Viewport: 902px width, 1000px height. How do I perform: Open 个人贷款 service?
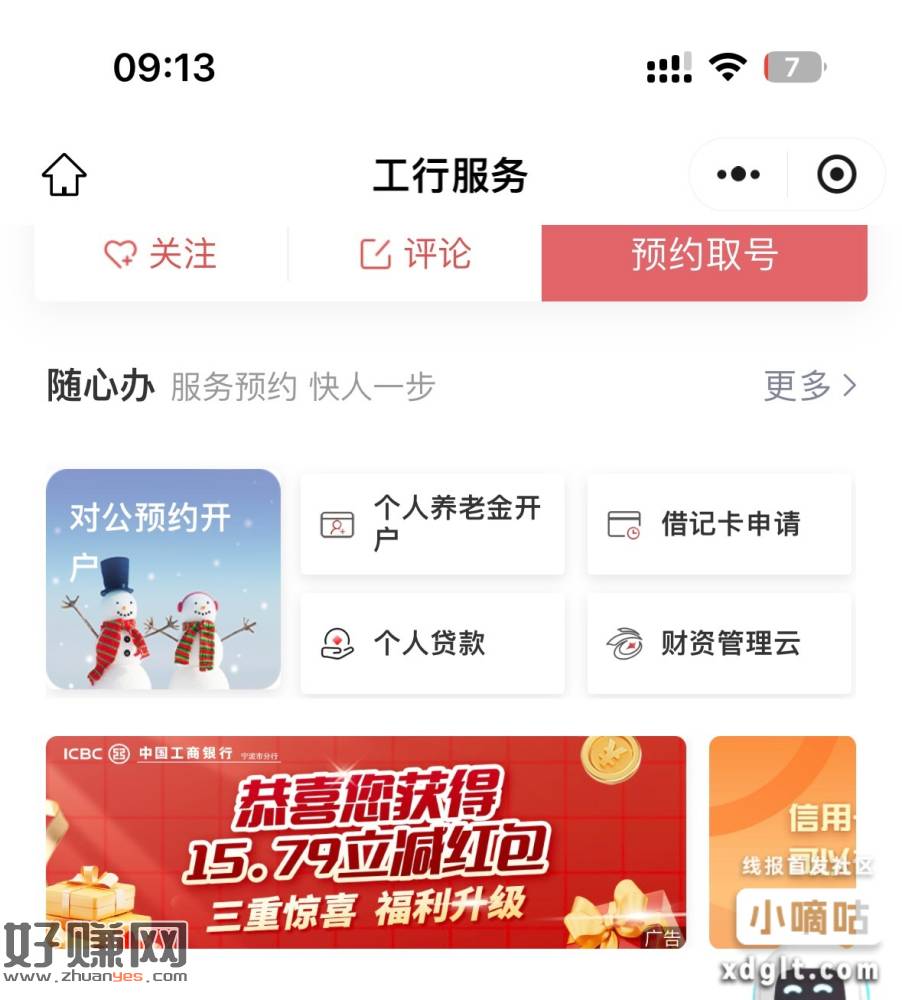(432, 643)
